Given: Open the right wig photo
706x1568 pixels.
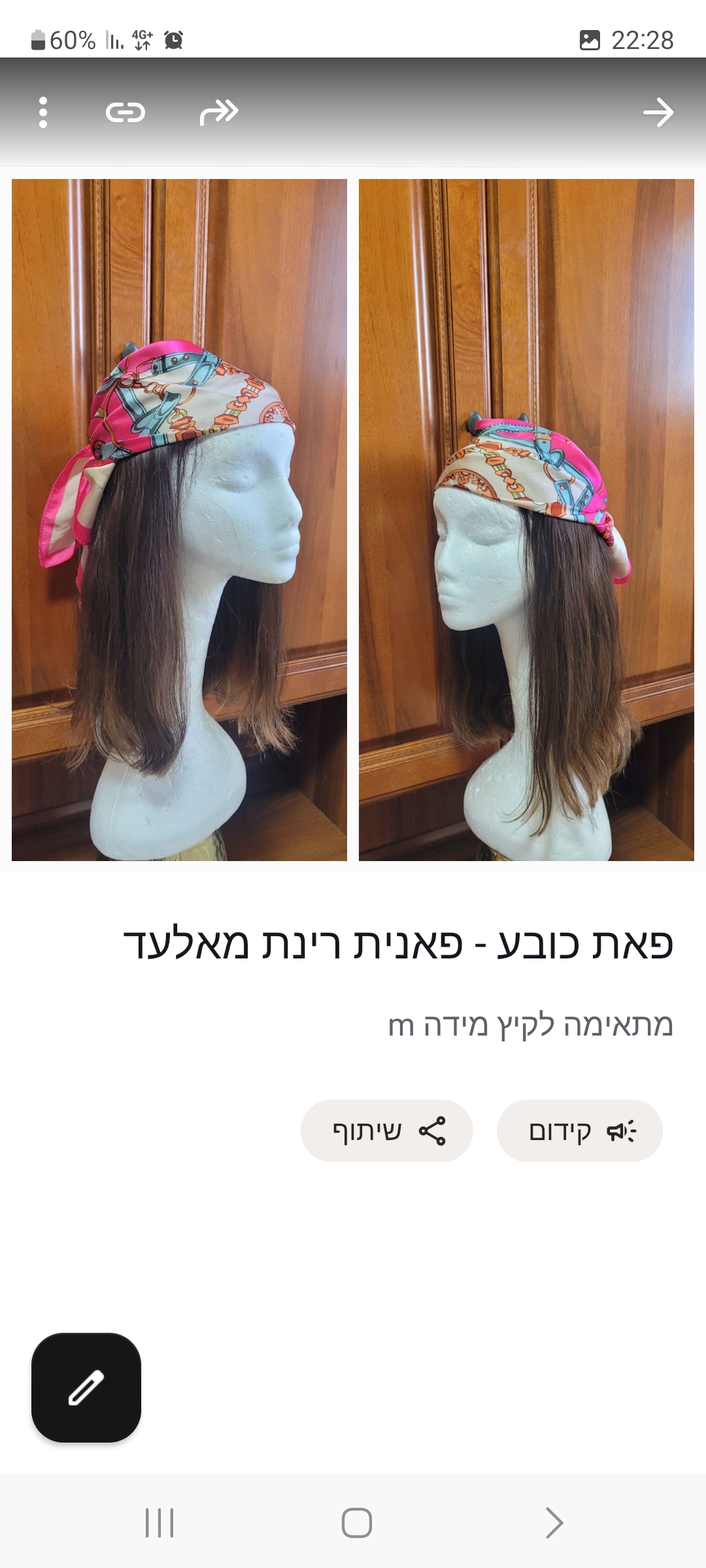Looking at the screenshot, I should click(526, 519).
